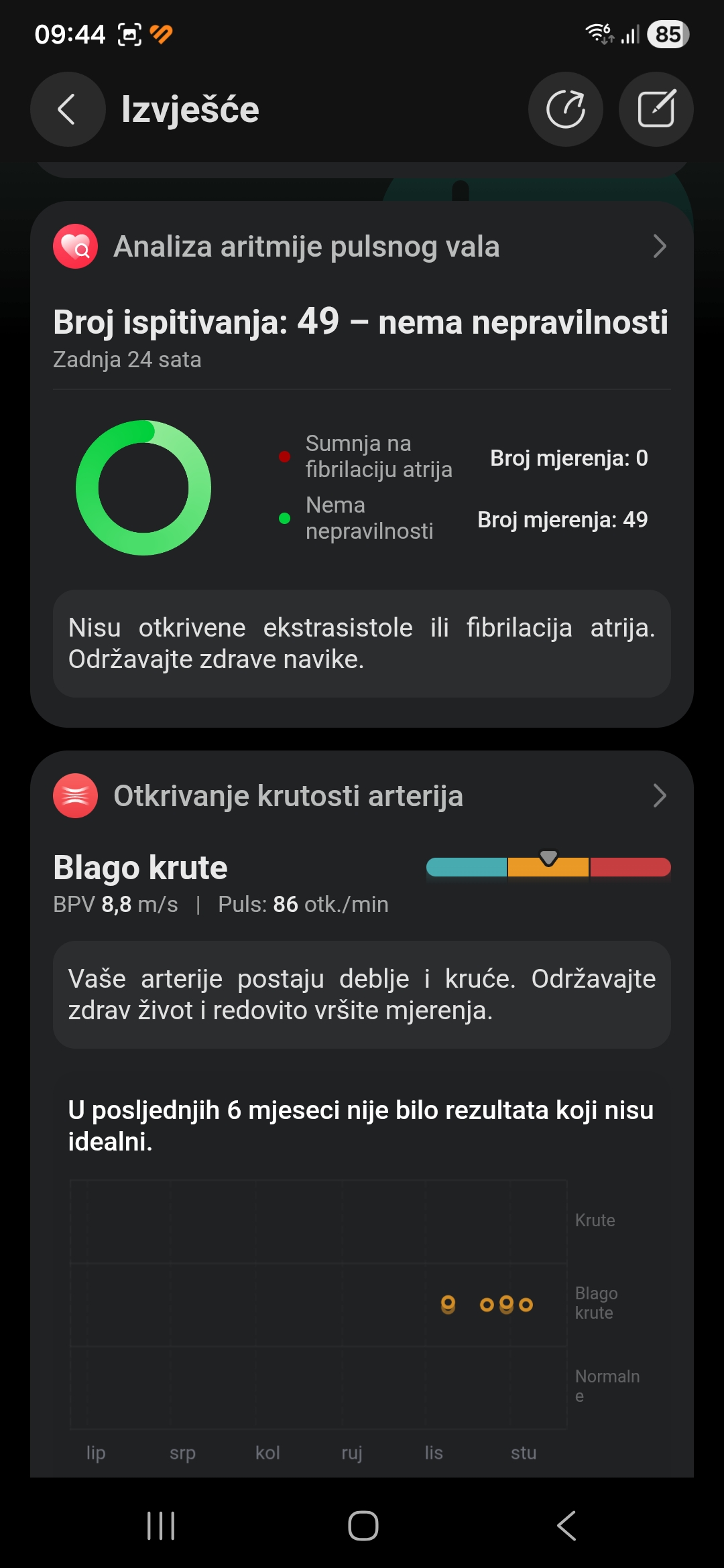This screenshot has height=1568, width=724.
Task: Share the health report
Action: (x=565, y=109)
